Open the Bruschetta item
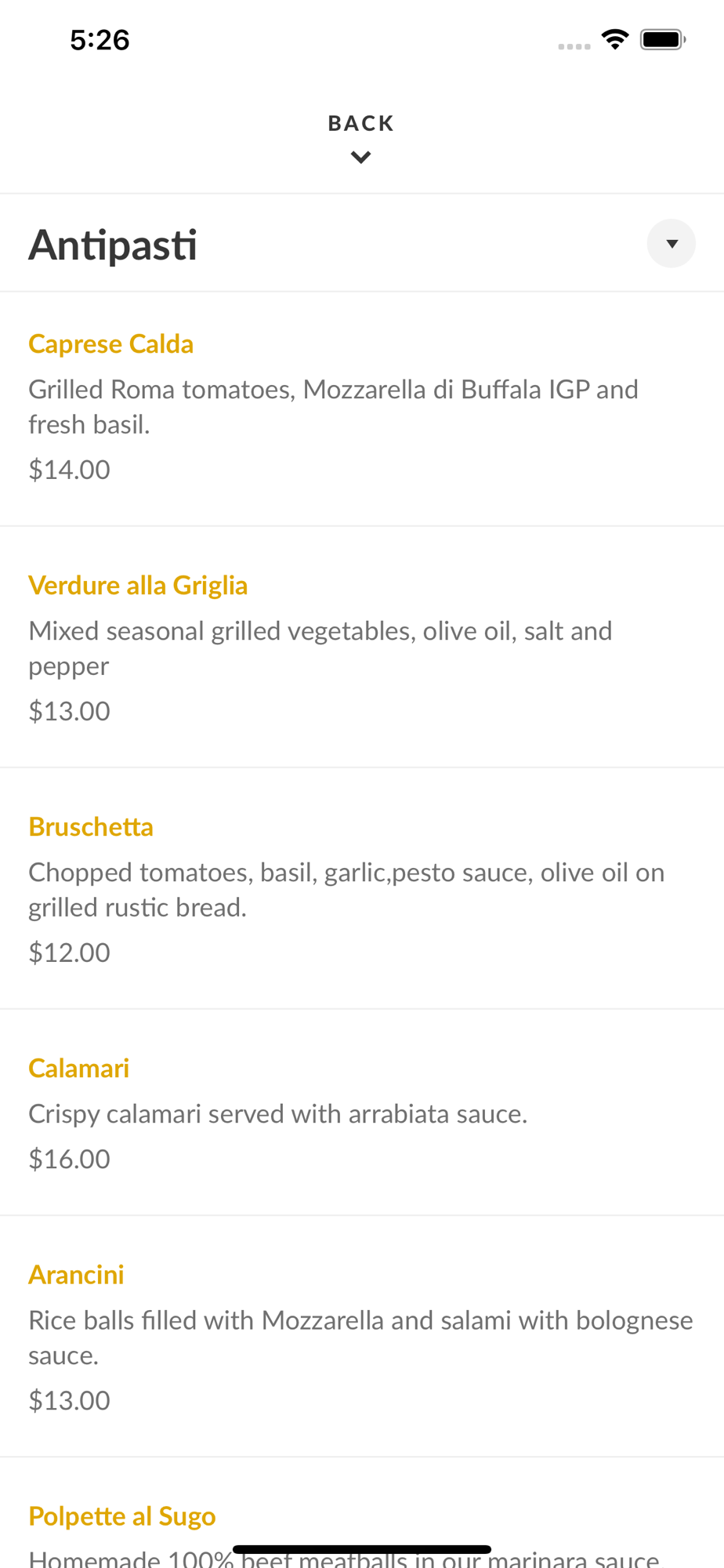The image size is (724, 1568). point(362,889)
